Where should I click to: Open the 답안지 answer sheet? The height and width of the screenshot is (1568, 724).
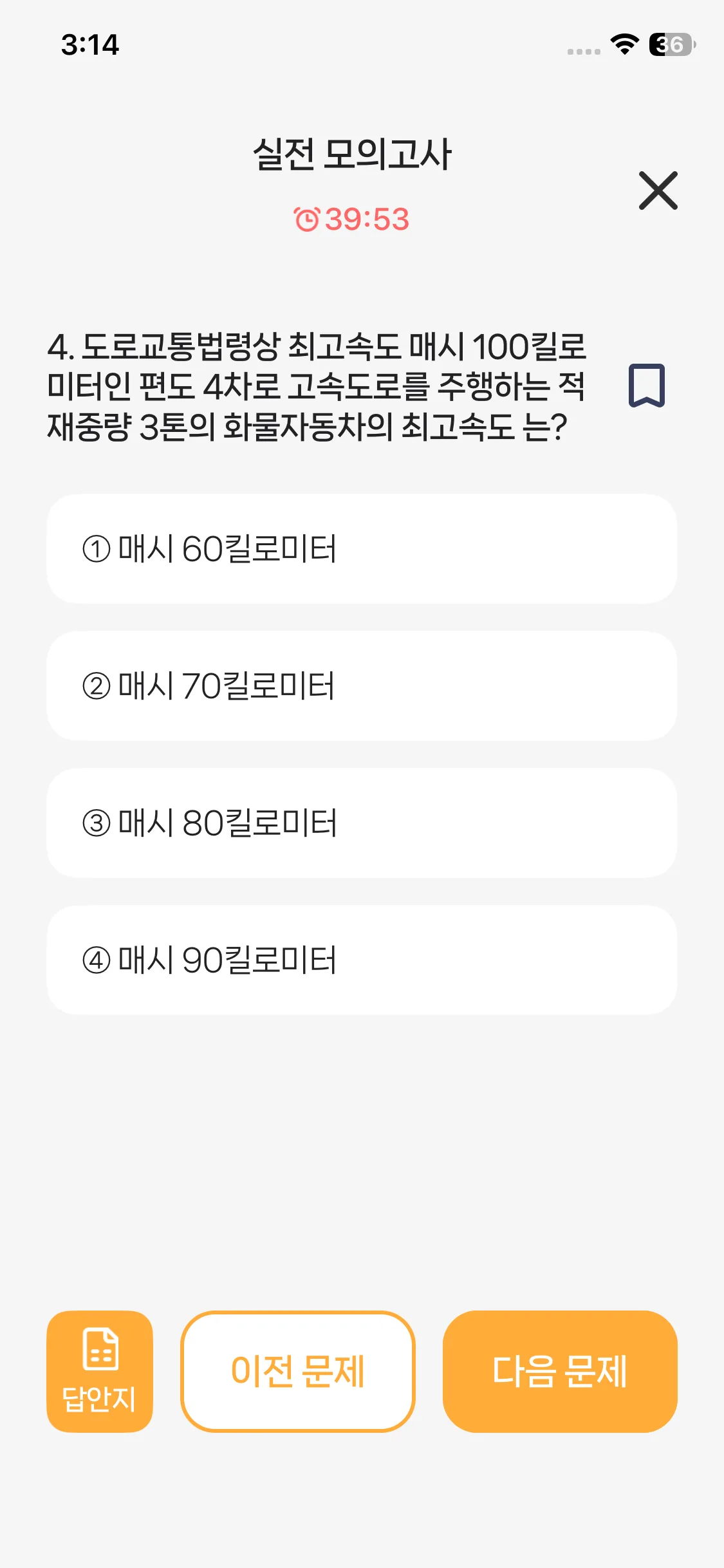click(100, 1371)
